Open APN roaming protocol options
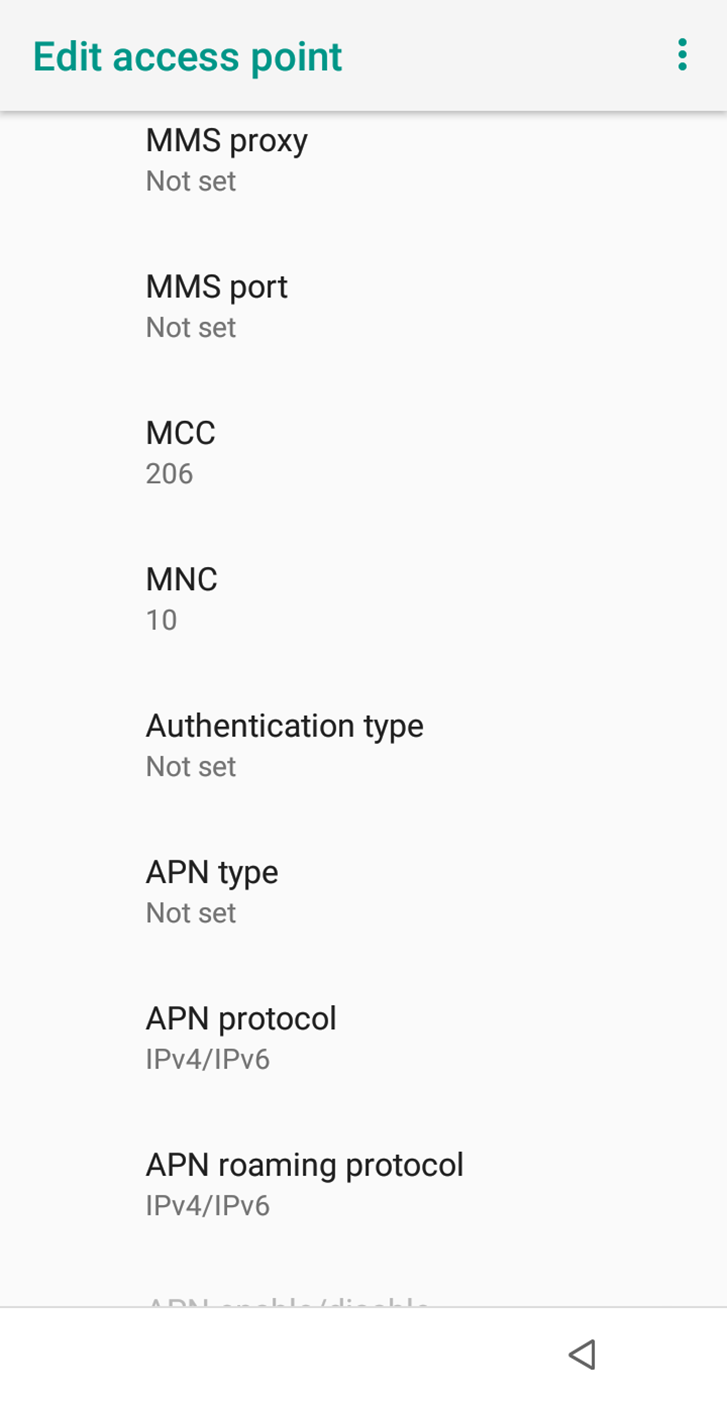 363,1184
